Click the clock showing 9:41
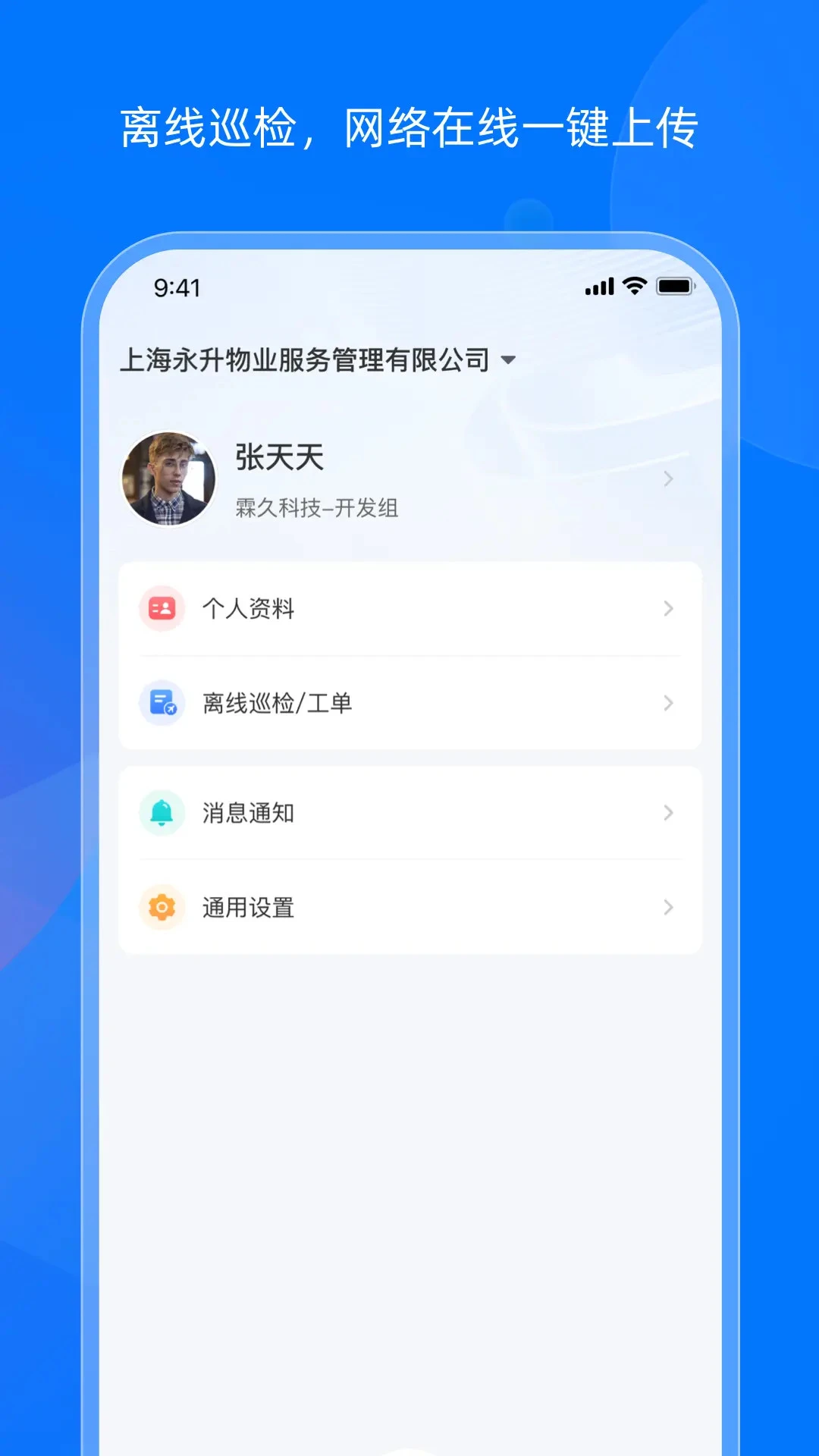The height and width of the screenshot is (1456, 819). point(176,287)
